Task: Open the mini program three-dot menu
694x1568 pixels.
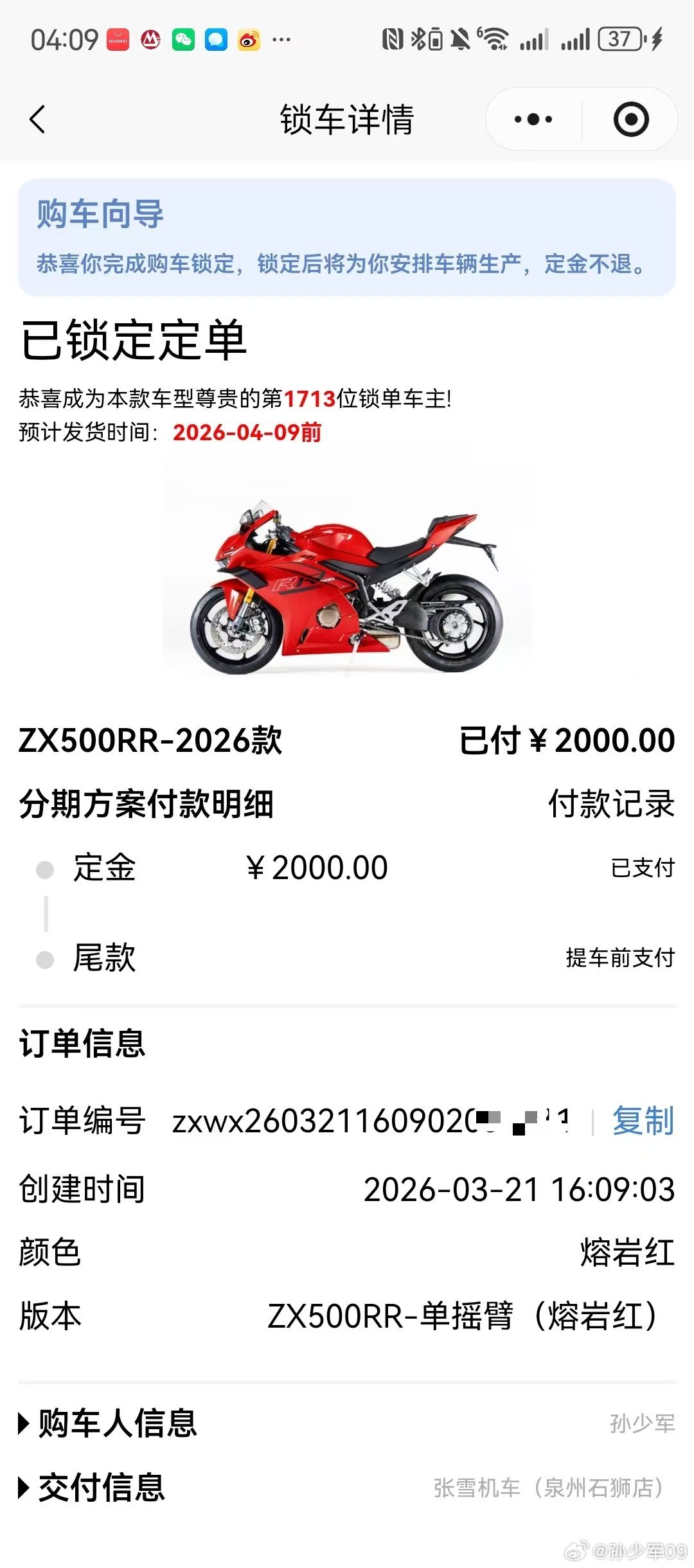Action: [x=533, y=120]
